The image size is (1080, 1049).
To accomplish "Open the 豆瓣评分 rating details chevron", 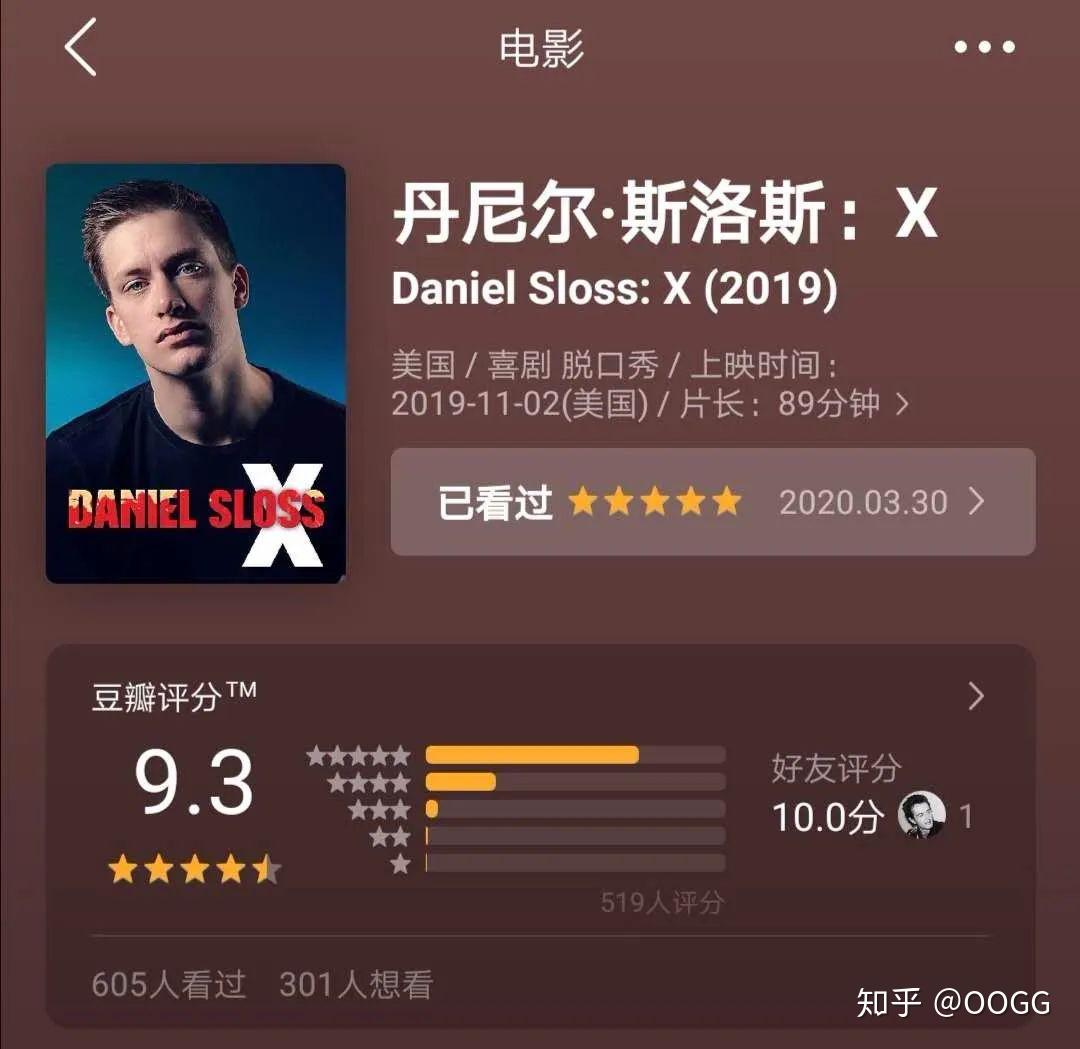I will [x=976, y=697].
